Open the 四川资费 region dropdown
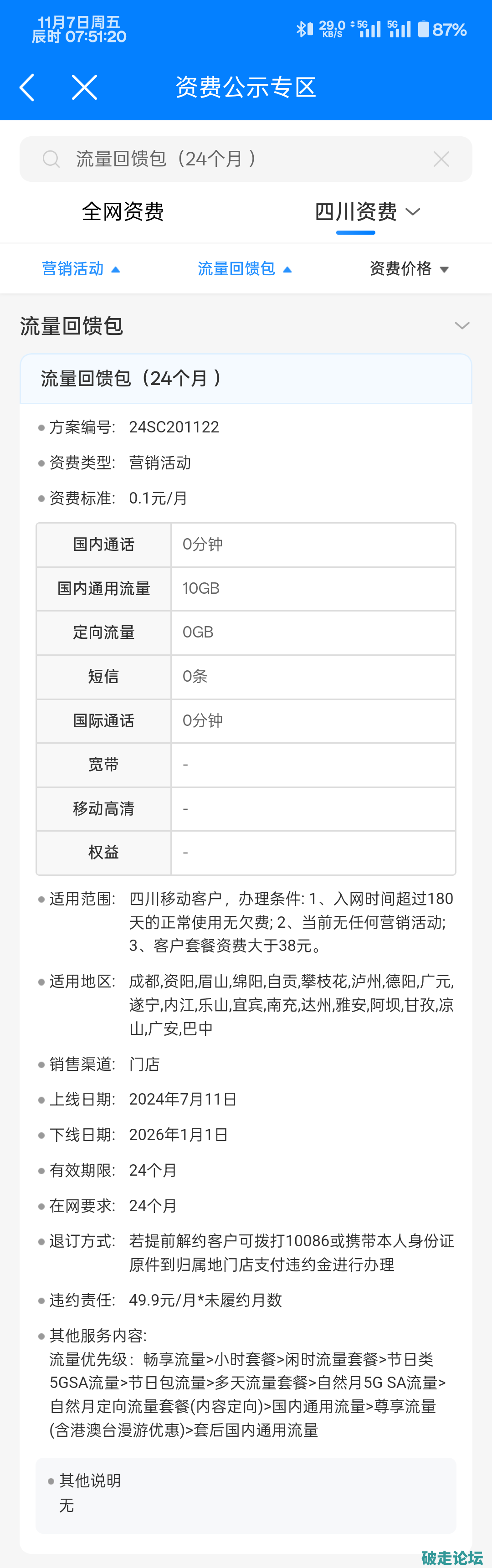 (x=367, y=212)
